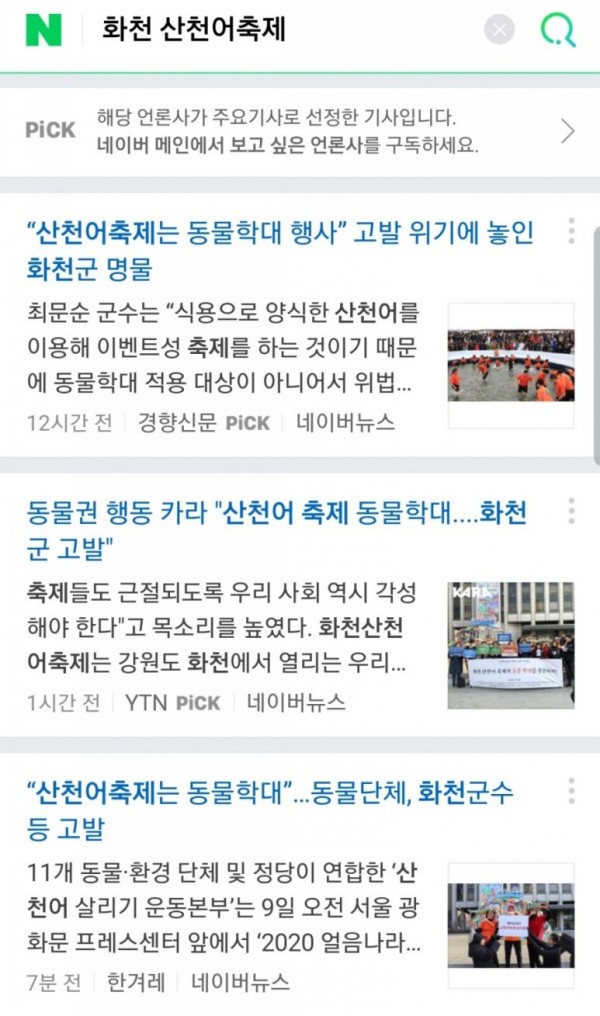
Task: View the thumbnail of the YTN article
Action: [510, 645]
